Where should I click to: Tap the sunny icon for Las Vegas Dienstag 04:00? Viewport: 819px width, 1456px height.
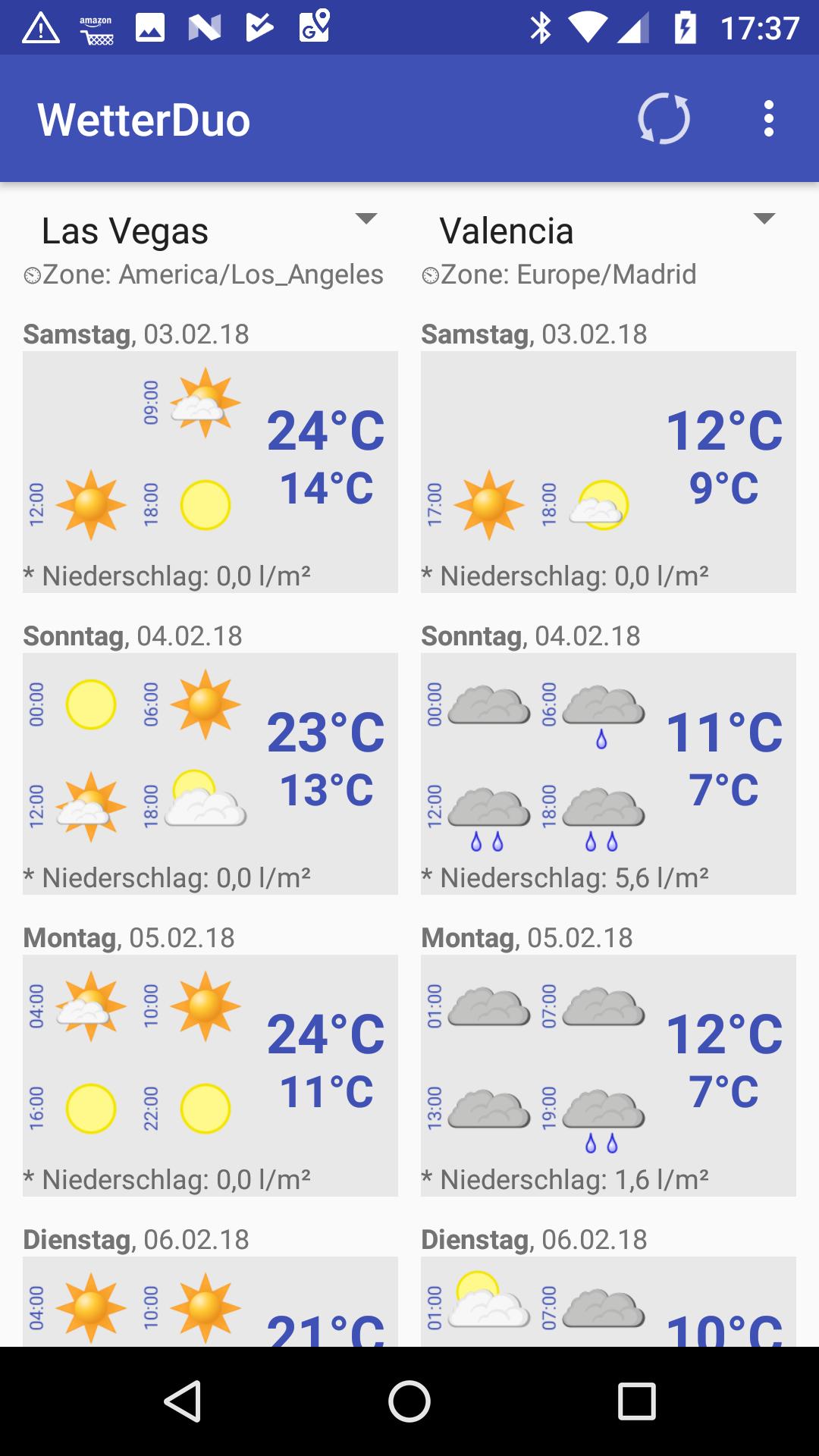[91, 1304]
